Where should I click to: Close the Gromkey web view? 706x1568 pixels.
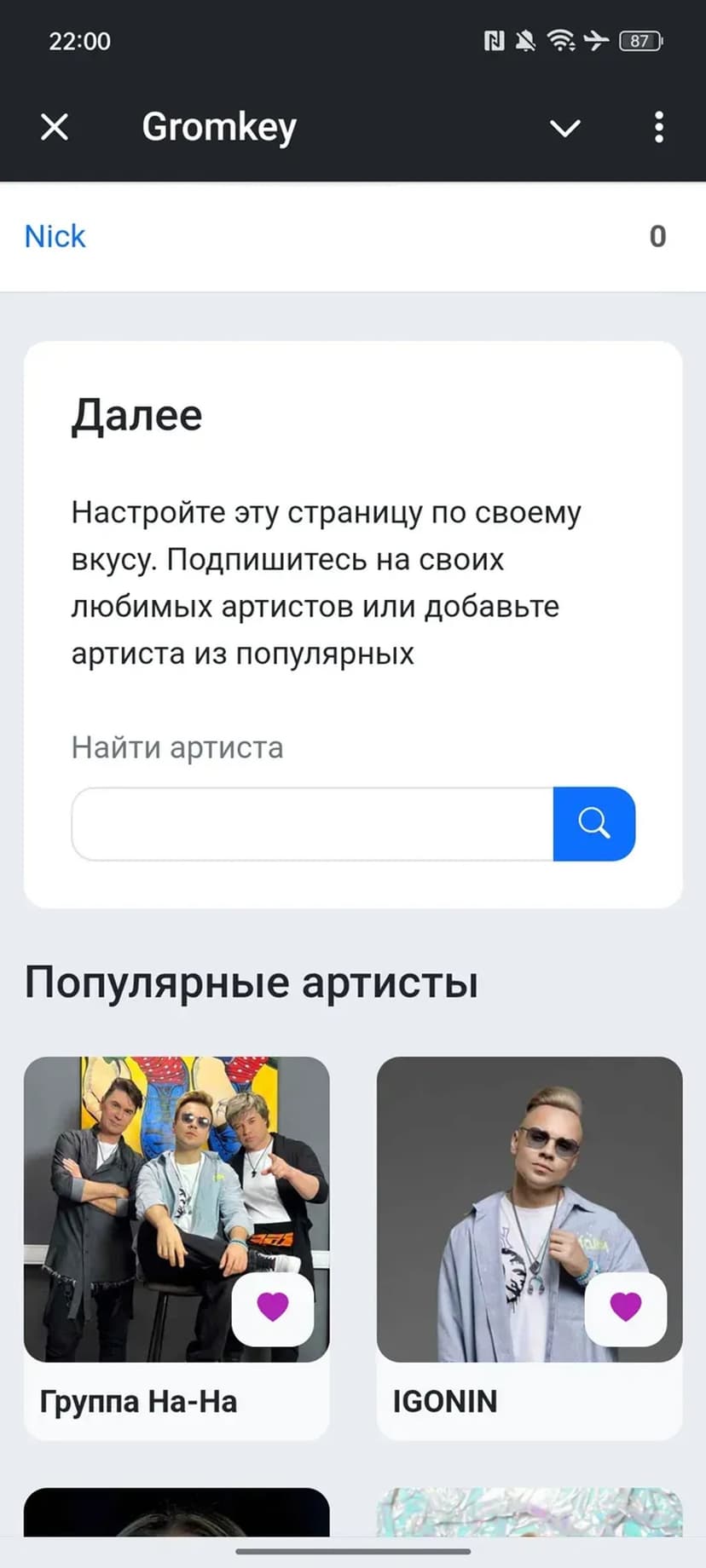tap(55, 128)
